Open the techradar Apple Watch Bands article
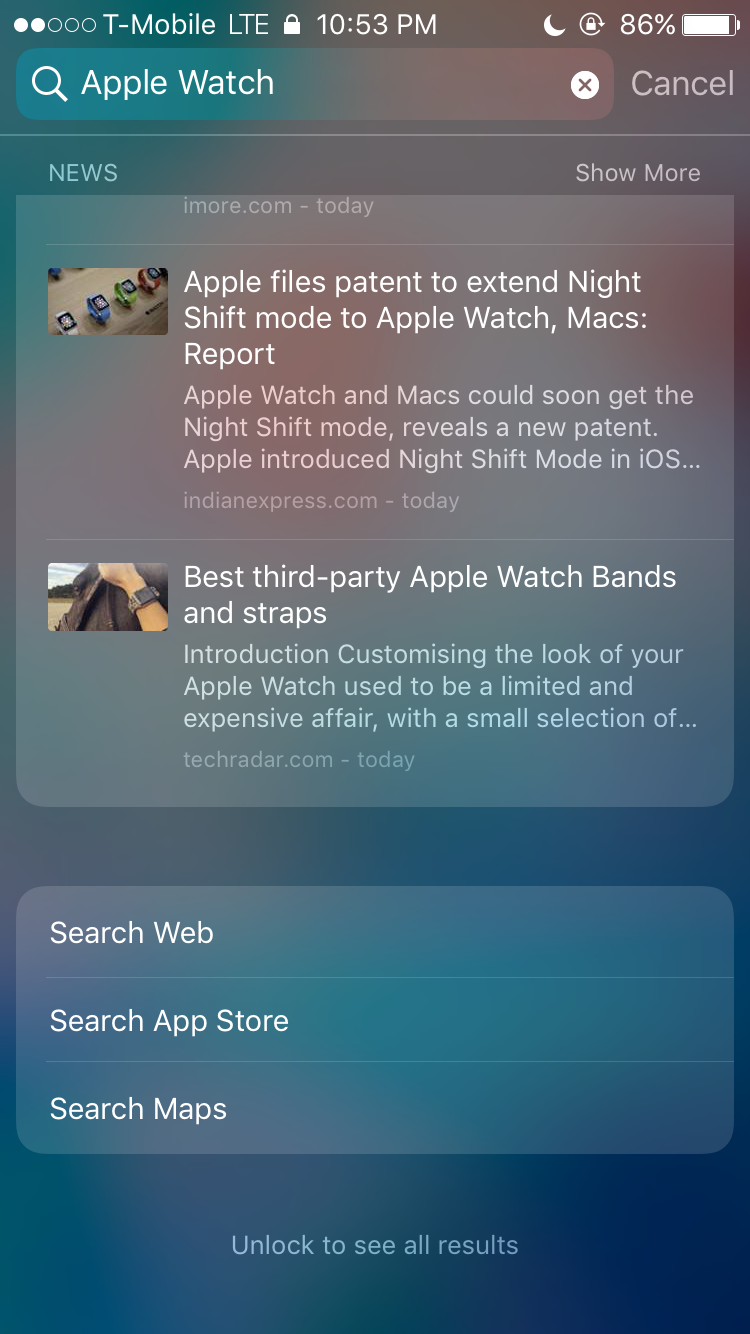 coord(375,667)
